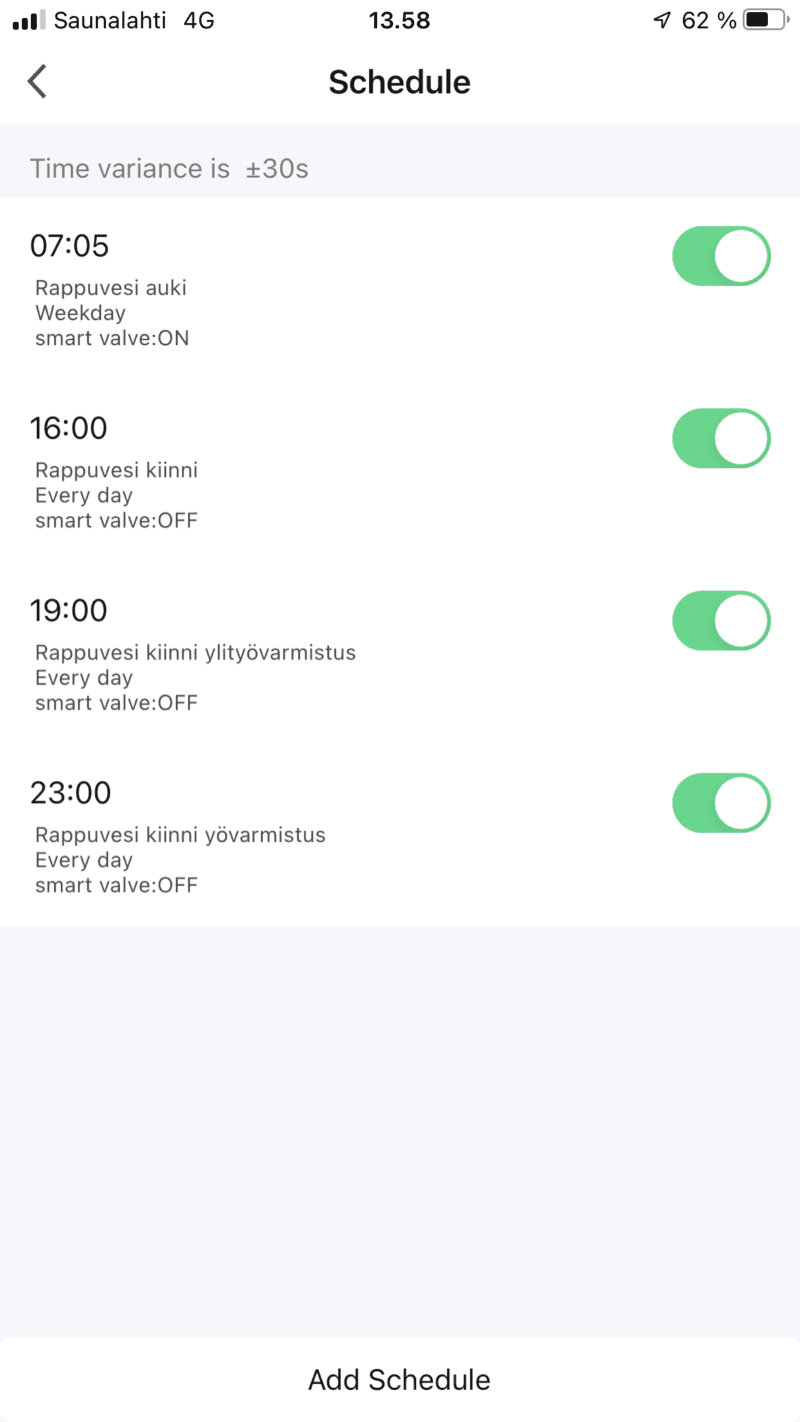The image size is (800, 1422).
Task: Disable the 07:05 Rappuvesi auki schedule
Action: coord(721,256)
